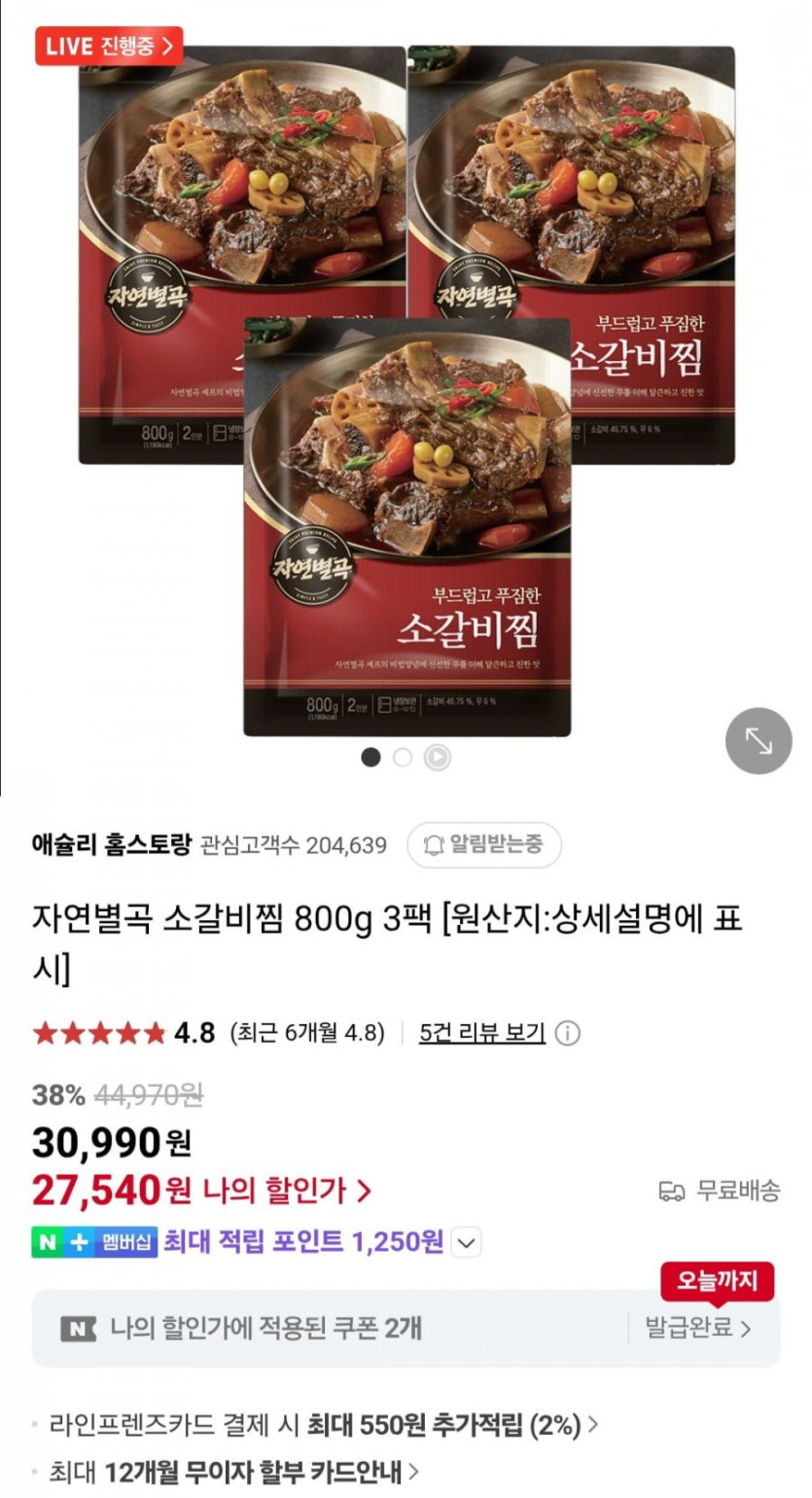The image size is (812, 1498).
Task: View 5건 리뷰 보기 reviews
Action: [481, 1032]
